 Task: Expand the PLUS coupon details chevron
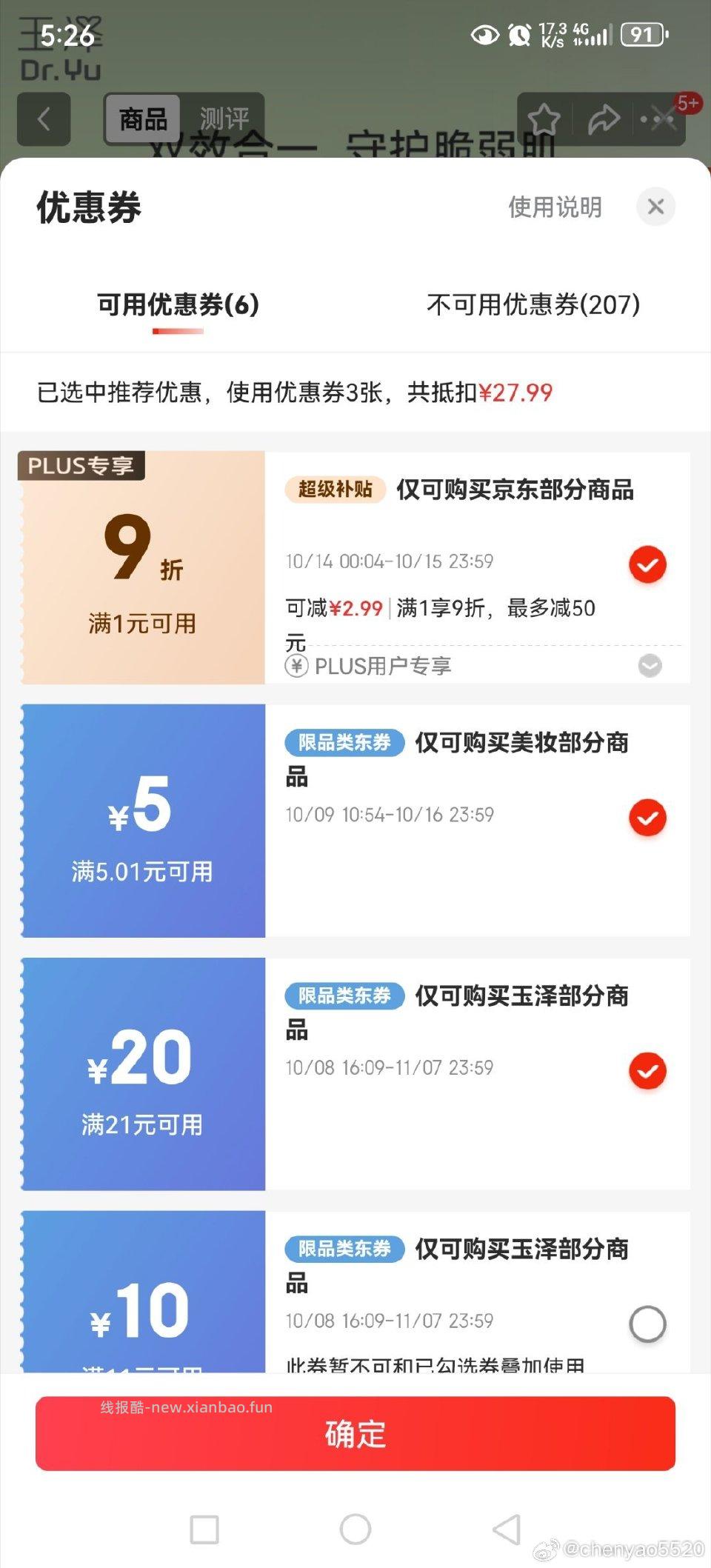click(x=649, y=666)
